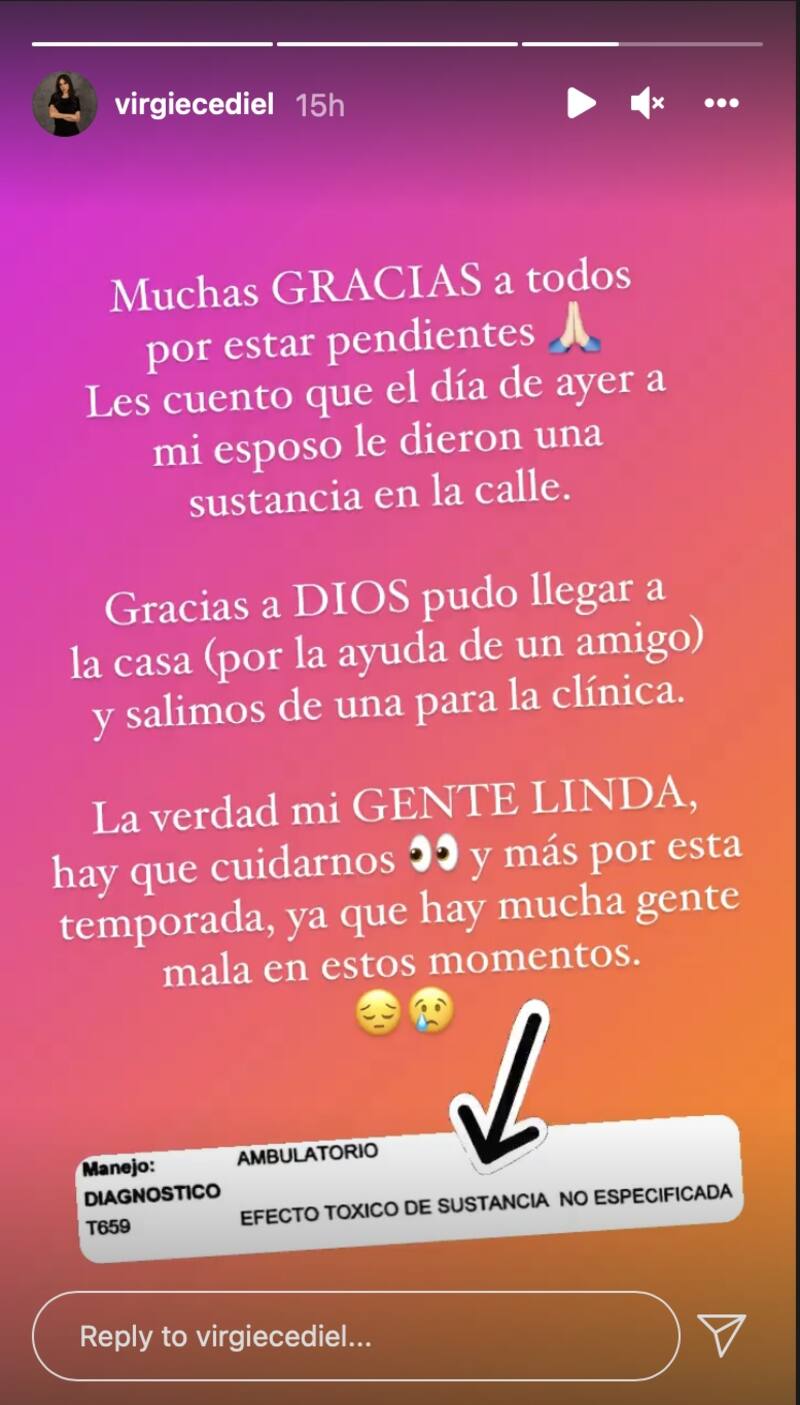
Task: Share this story via paper plane icon
Action: pos(721,1335)
